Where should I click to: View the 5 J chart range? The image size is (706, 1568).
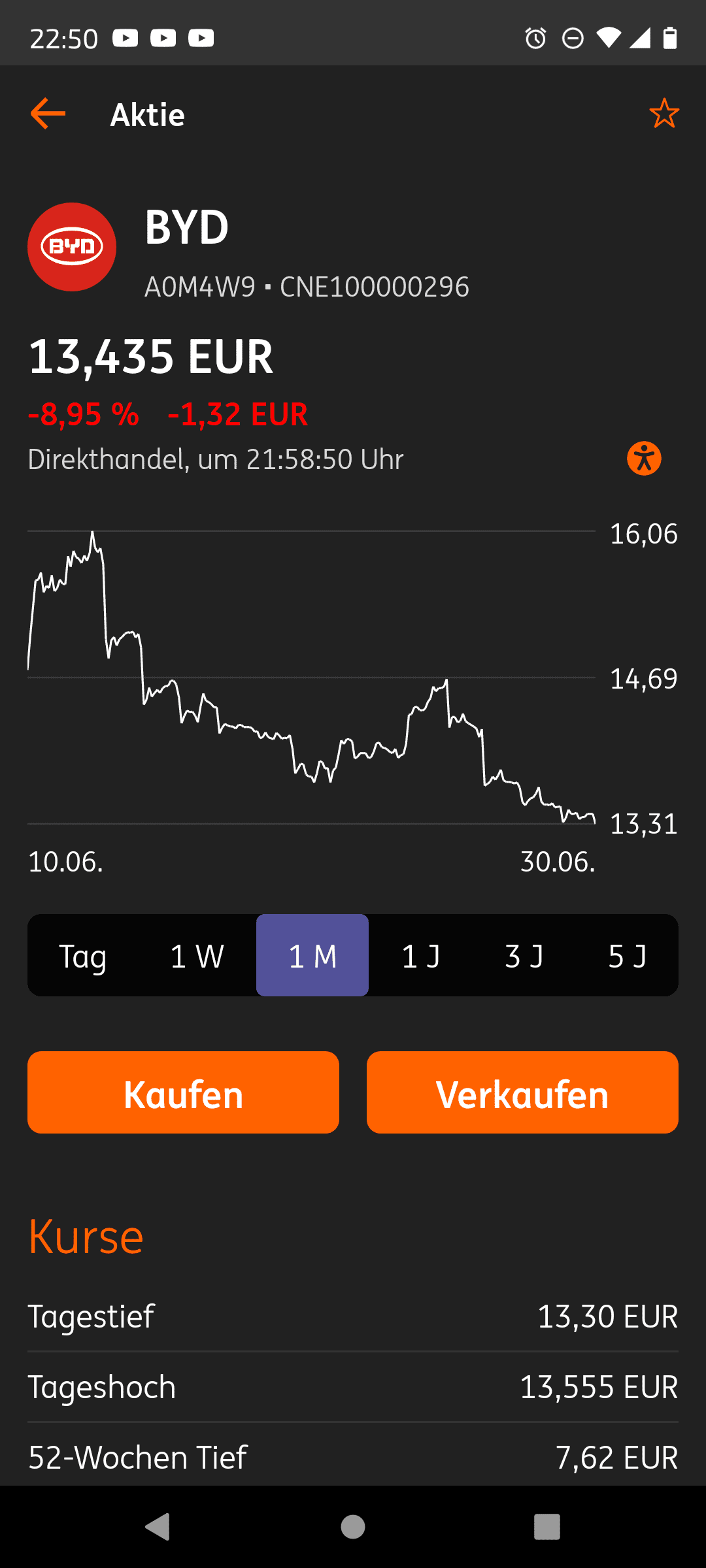tap(628, 956)
